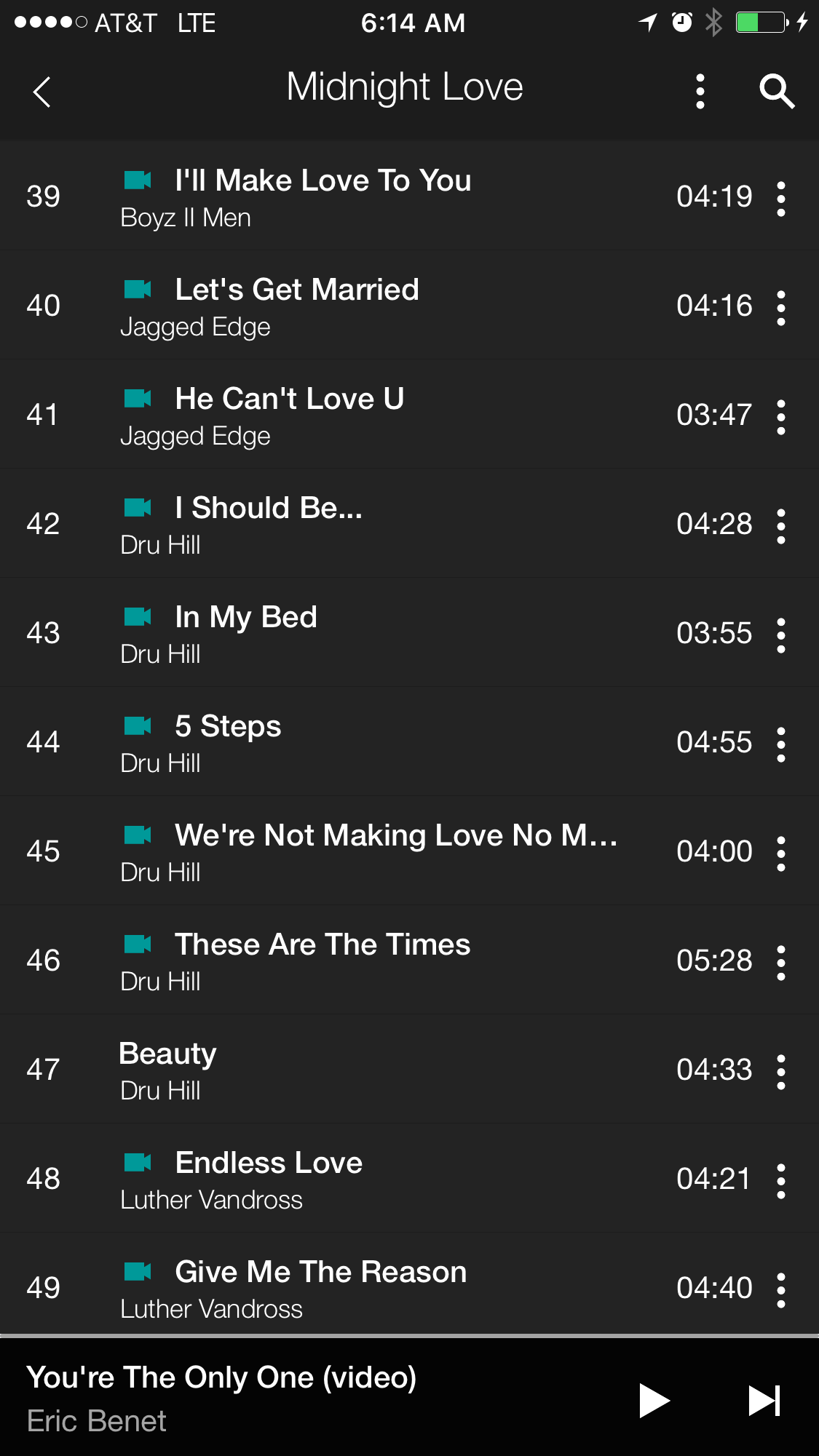Play These Are The Times

click(x=323, y=946)
